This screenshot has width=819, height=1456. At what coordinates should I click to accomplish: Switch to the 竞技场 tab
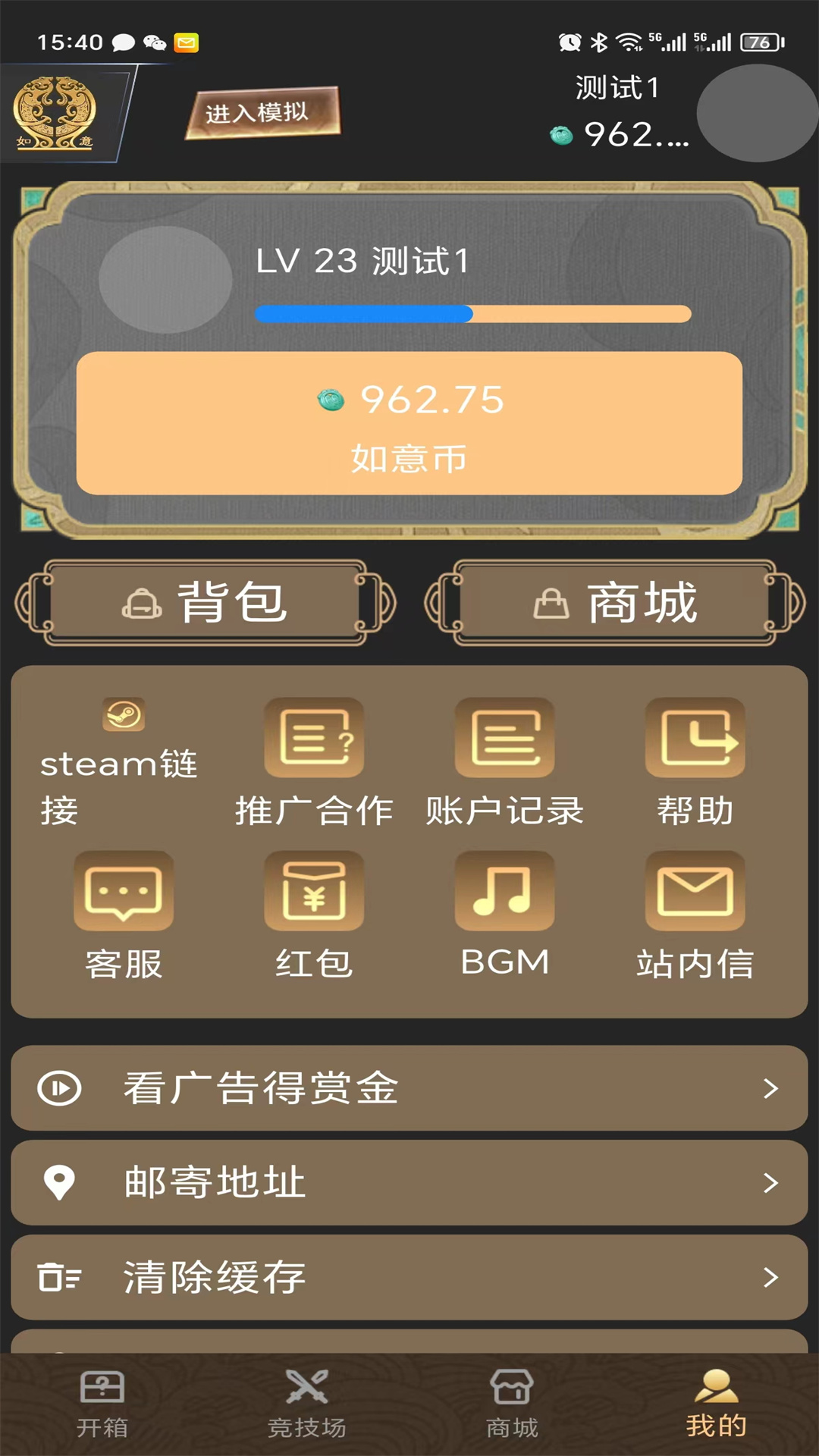point(307,1404)
